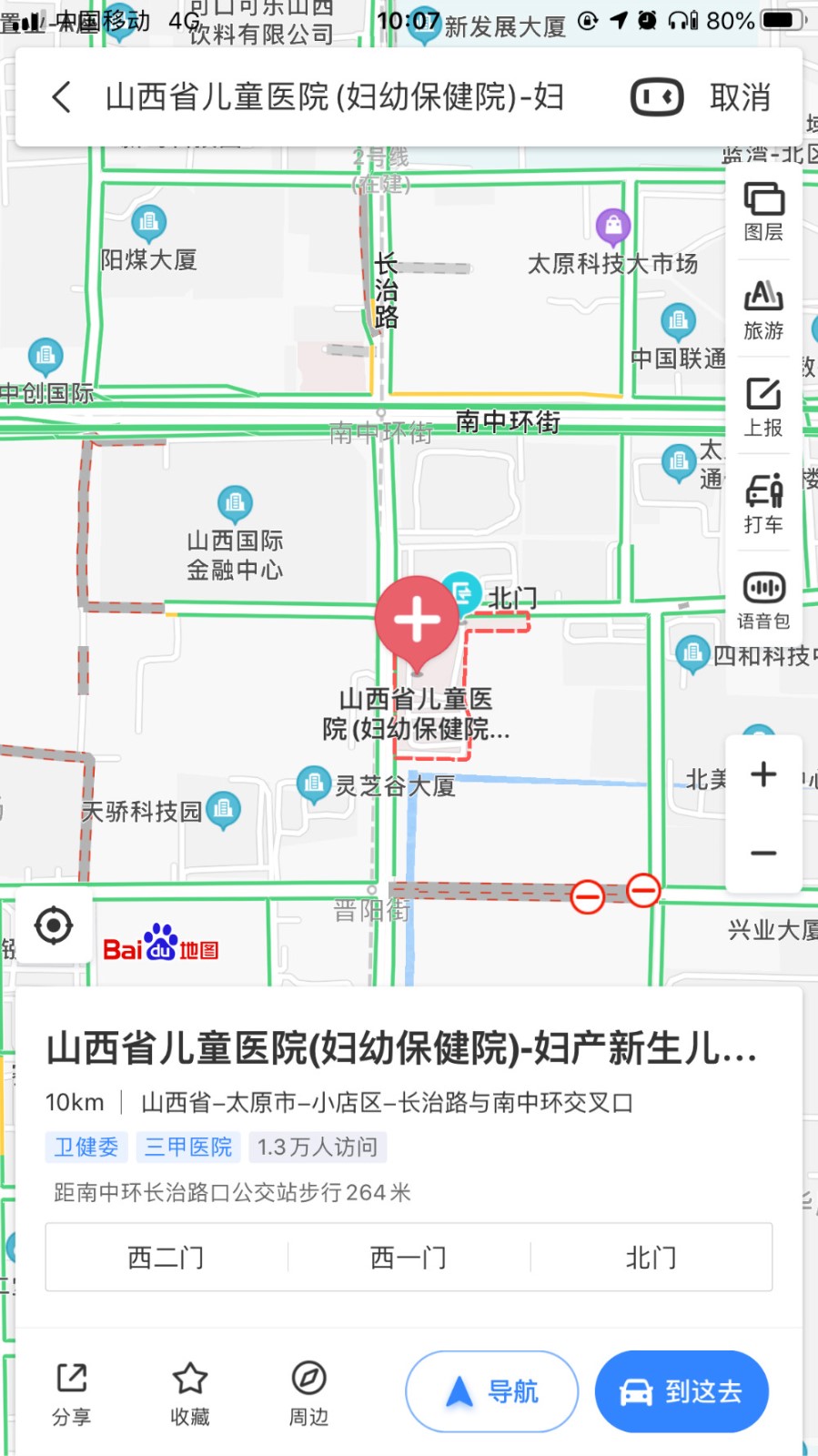The image size is (818, 1456).
Task: Tap 取消 to cancel the search
Action: coord(741,96)
